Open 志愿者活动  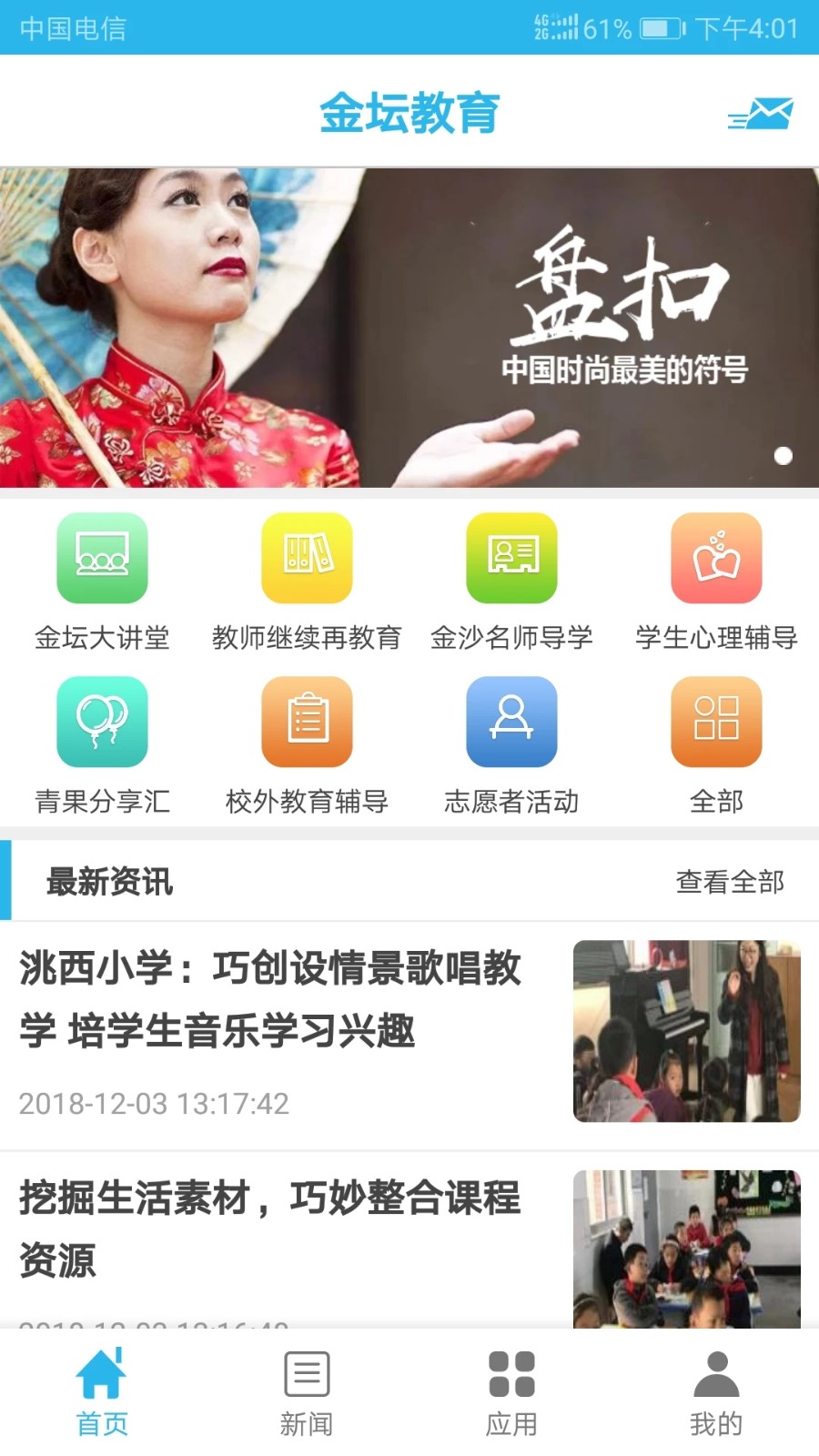[511, 743]
